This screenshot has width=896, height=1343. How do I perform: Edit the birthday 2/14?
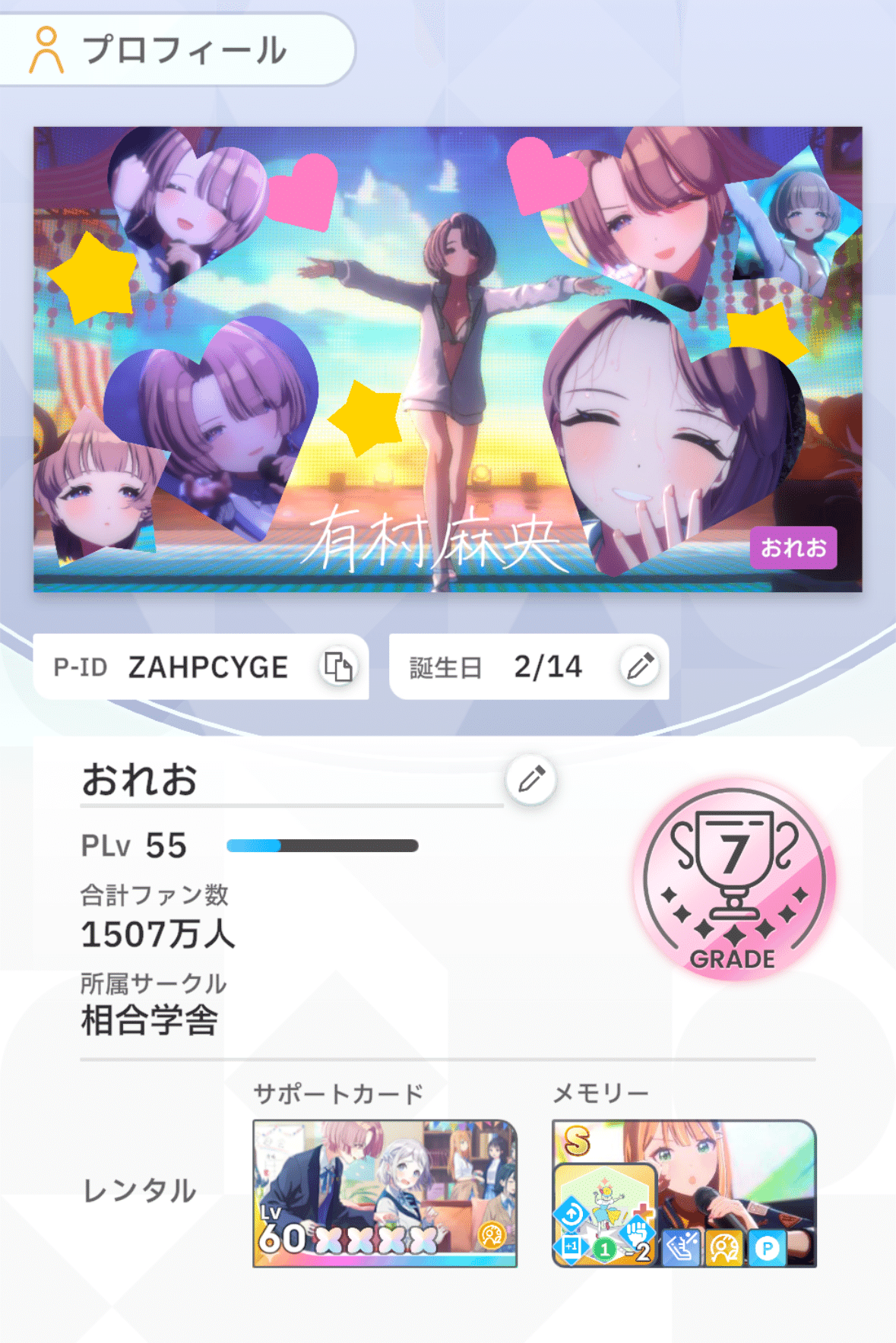(x=639, y=667)
